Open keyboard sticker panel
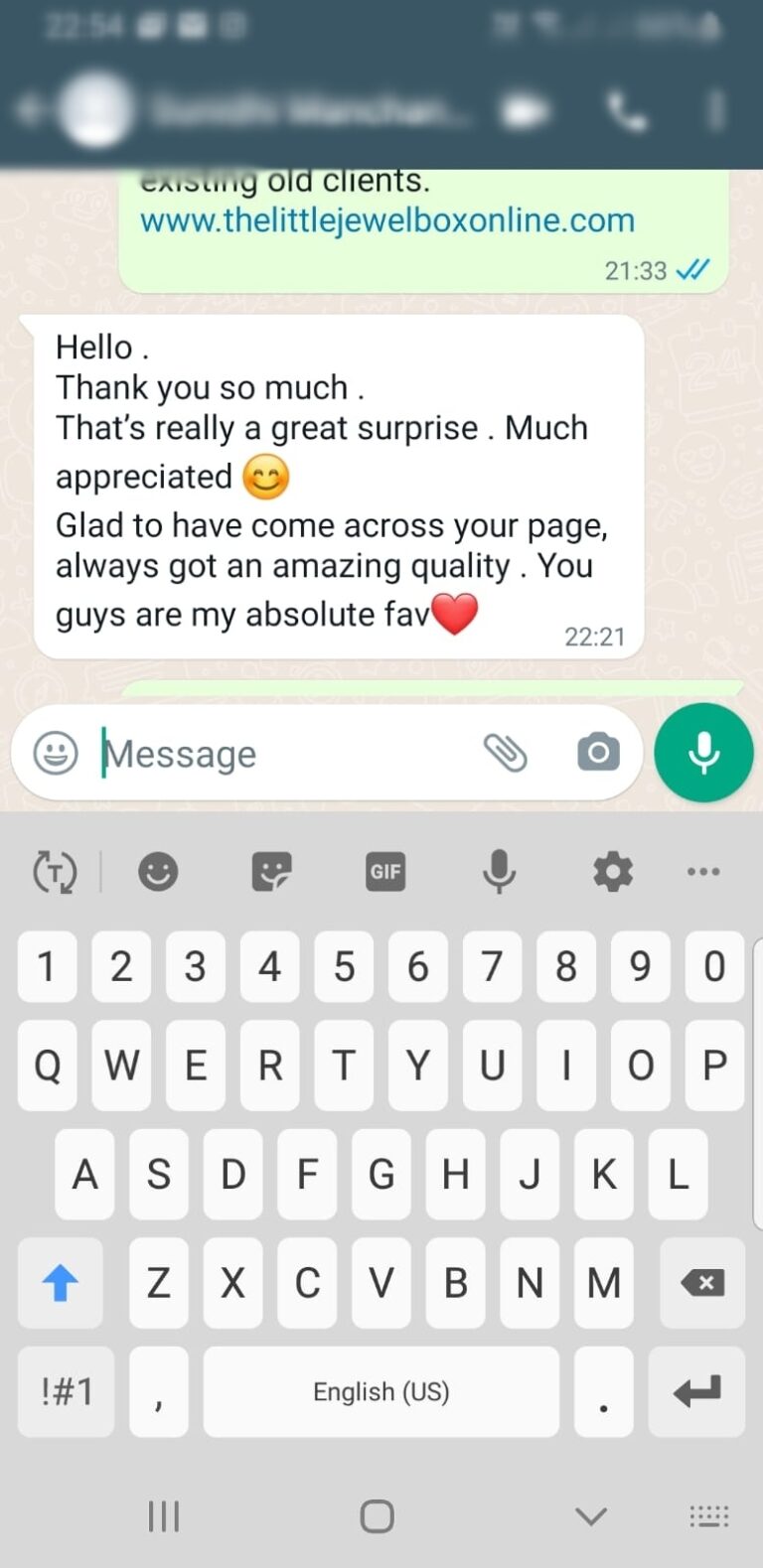763x1568 pixels. point(271,872)
